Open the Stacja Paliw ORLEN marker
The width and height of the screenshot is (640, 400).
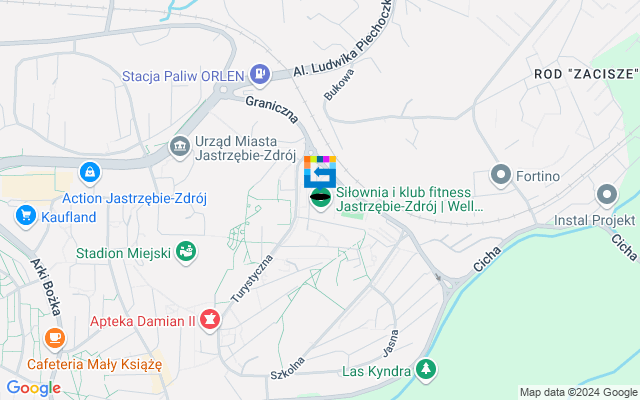click(260, 73)
